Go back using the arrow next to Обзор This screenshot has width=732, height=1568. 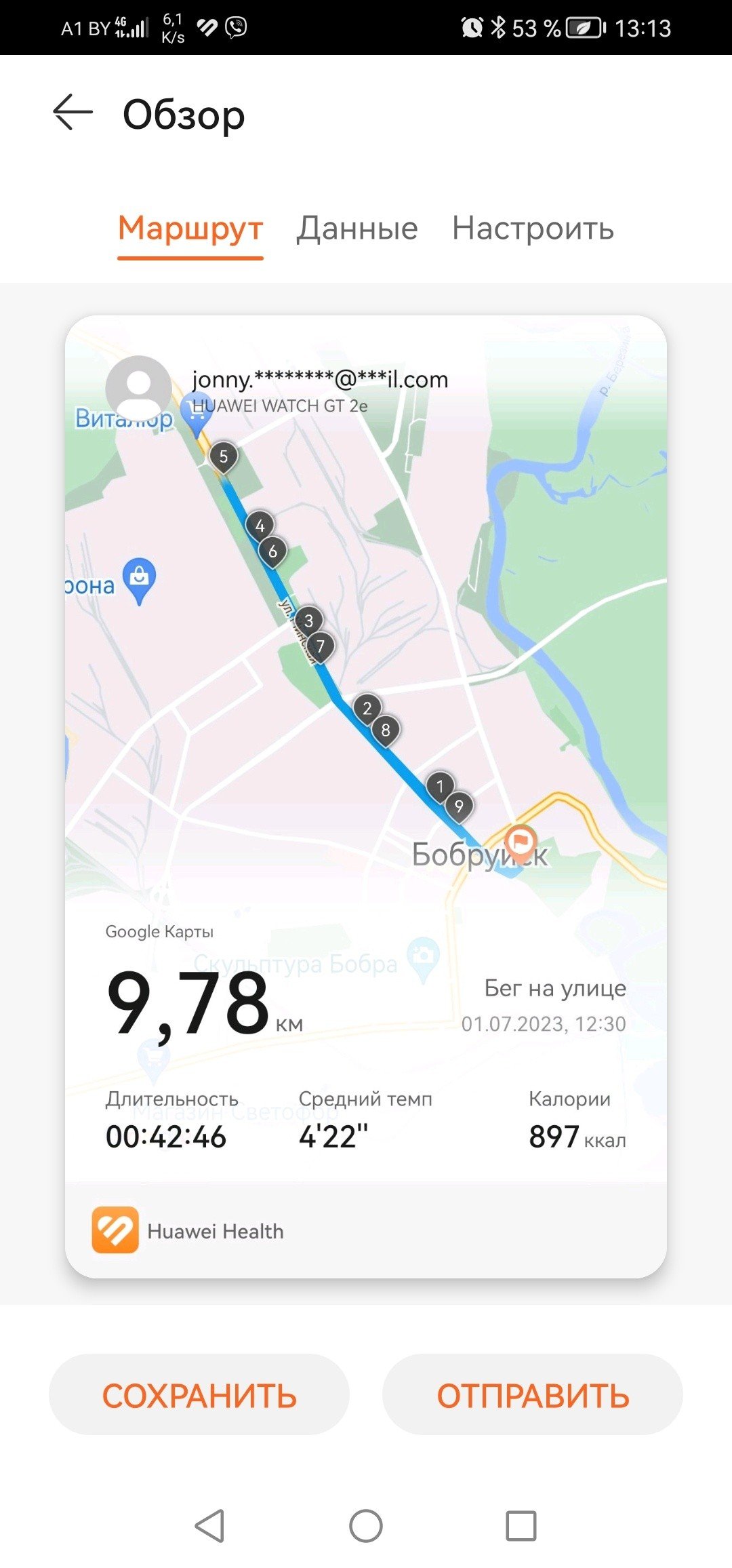point(73,112)
